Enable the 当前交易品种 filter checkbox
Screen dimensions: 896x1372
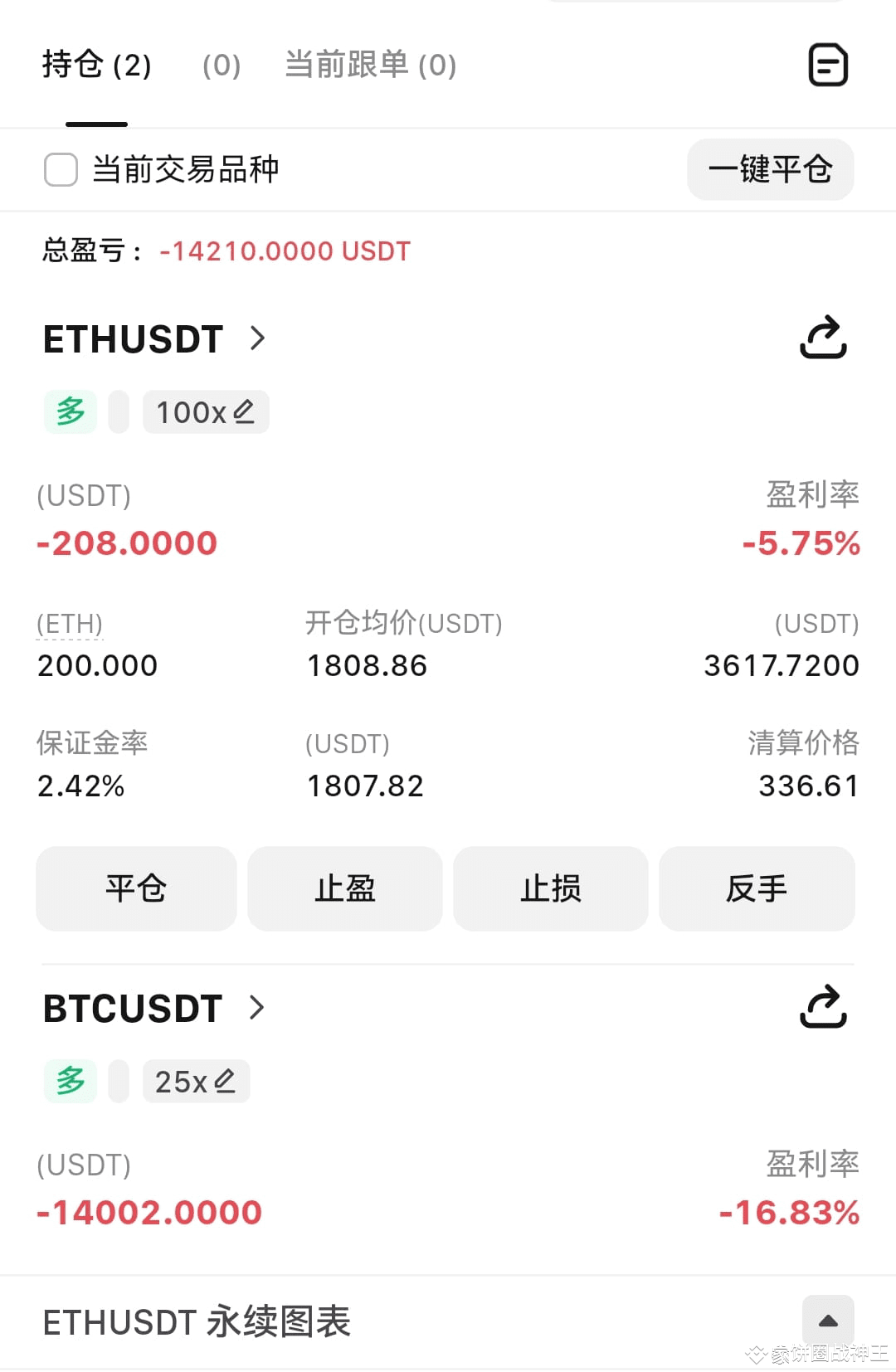61,169
